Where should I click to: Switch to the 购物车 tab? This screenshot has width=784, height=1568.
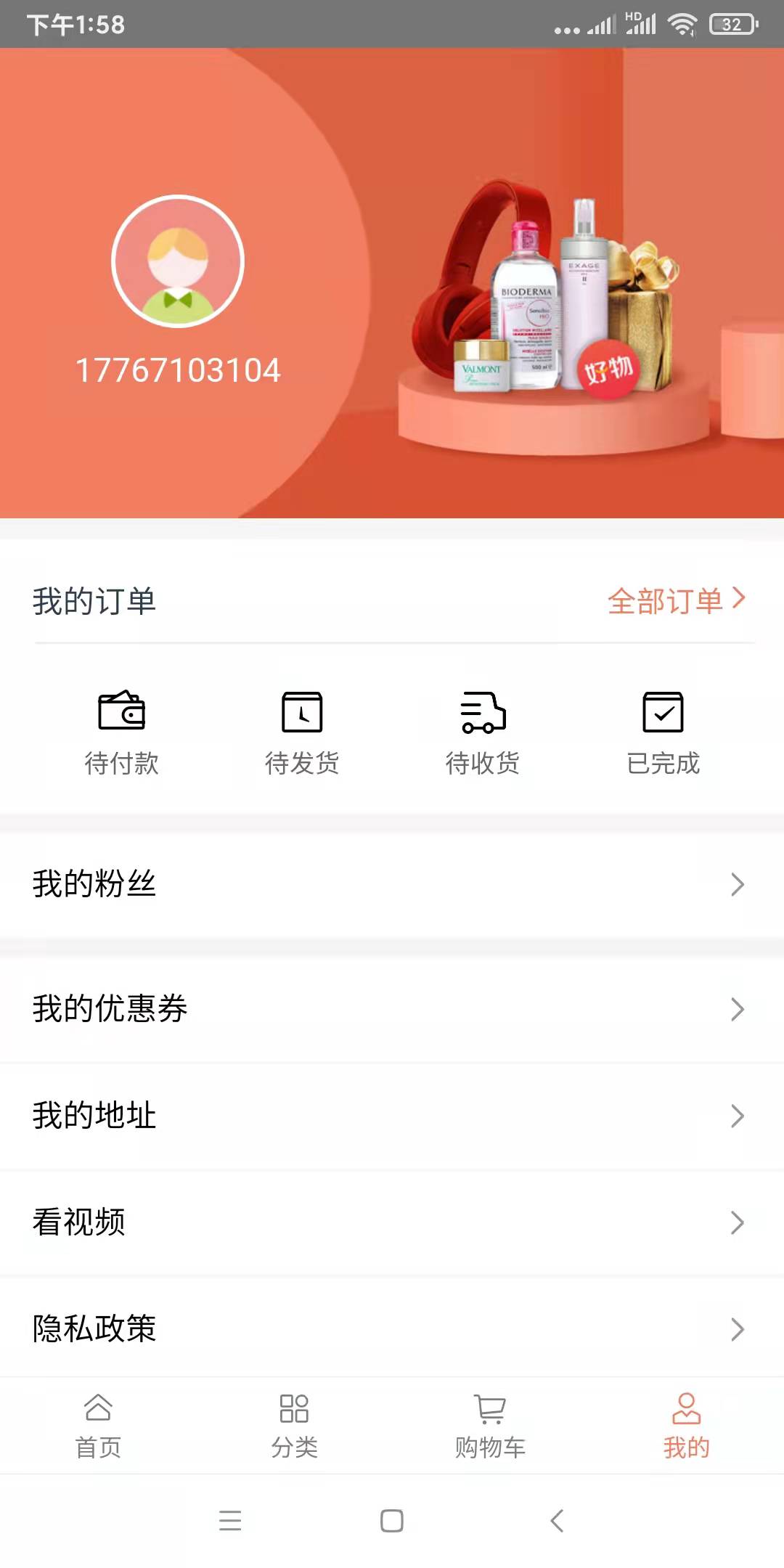(x=489, y=1424)
